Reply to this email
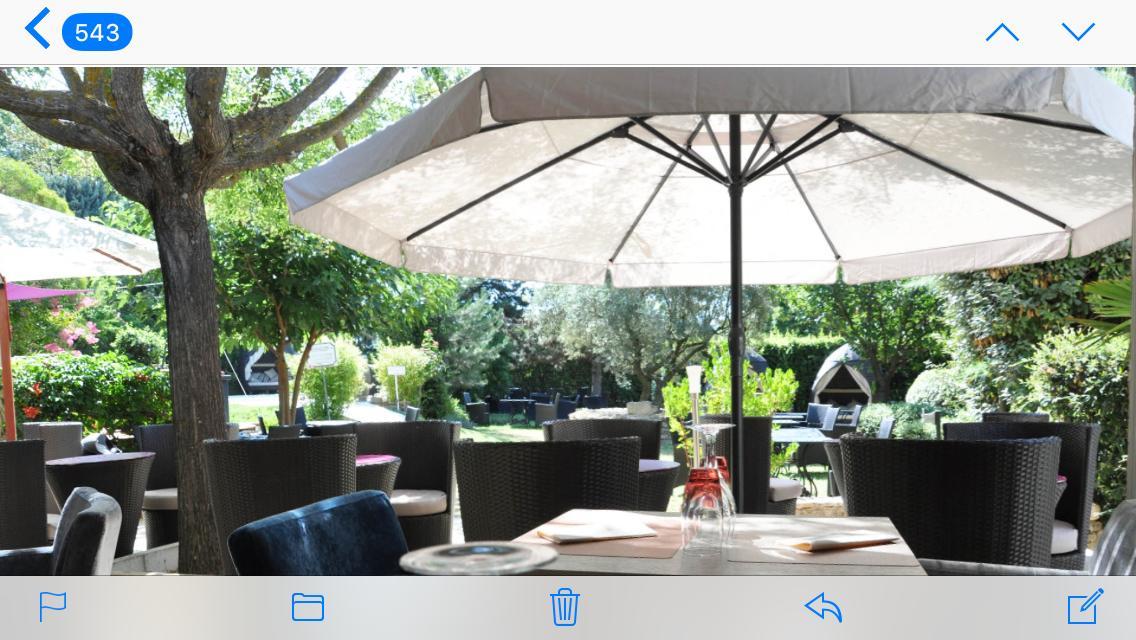The height and width of the screenshot is (640, 1136). point(823,606)
